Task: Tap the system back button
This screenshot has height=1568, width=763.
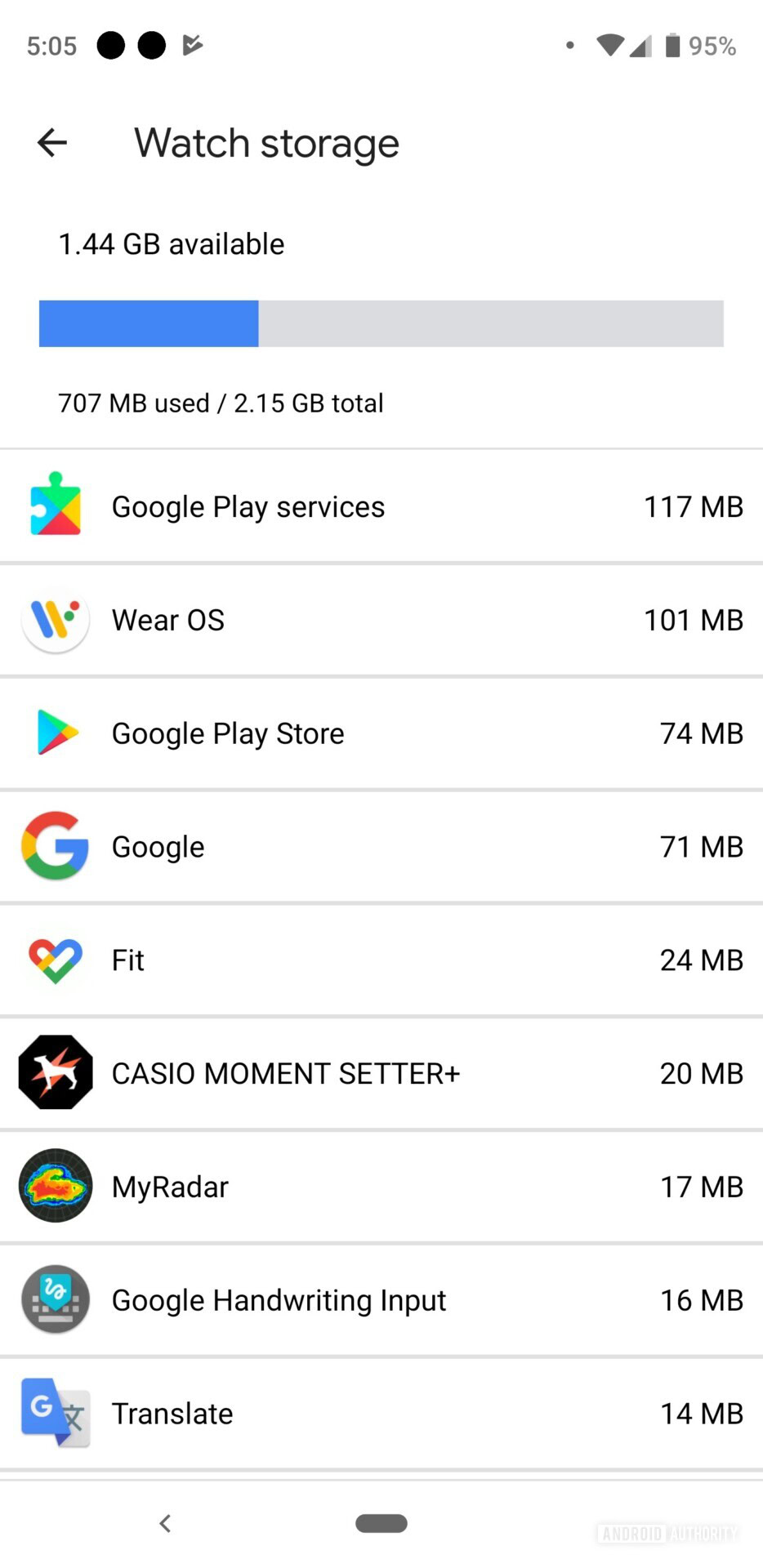Action: click(165, 1523)
